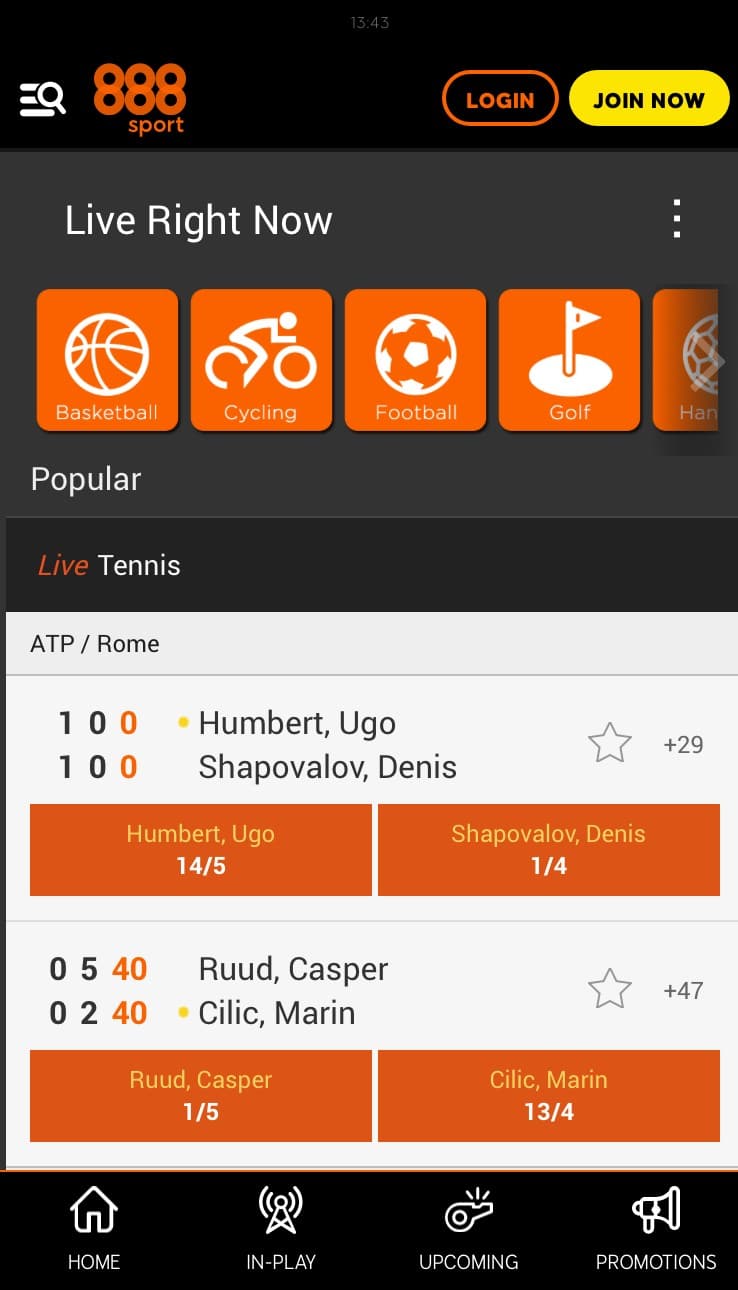Select the Basketball sport icon

click(107, 358)
